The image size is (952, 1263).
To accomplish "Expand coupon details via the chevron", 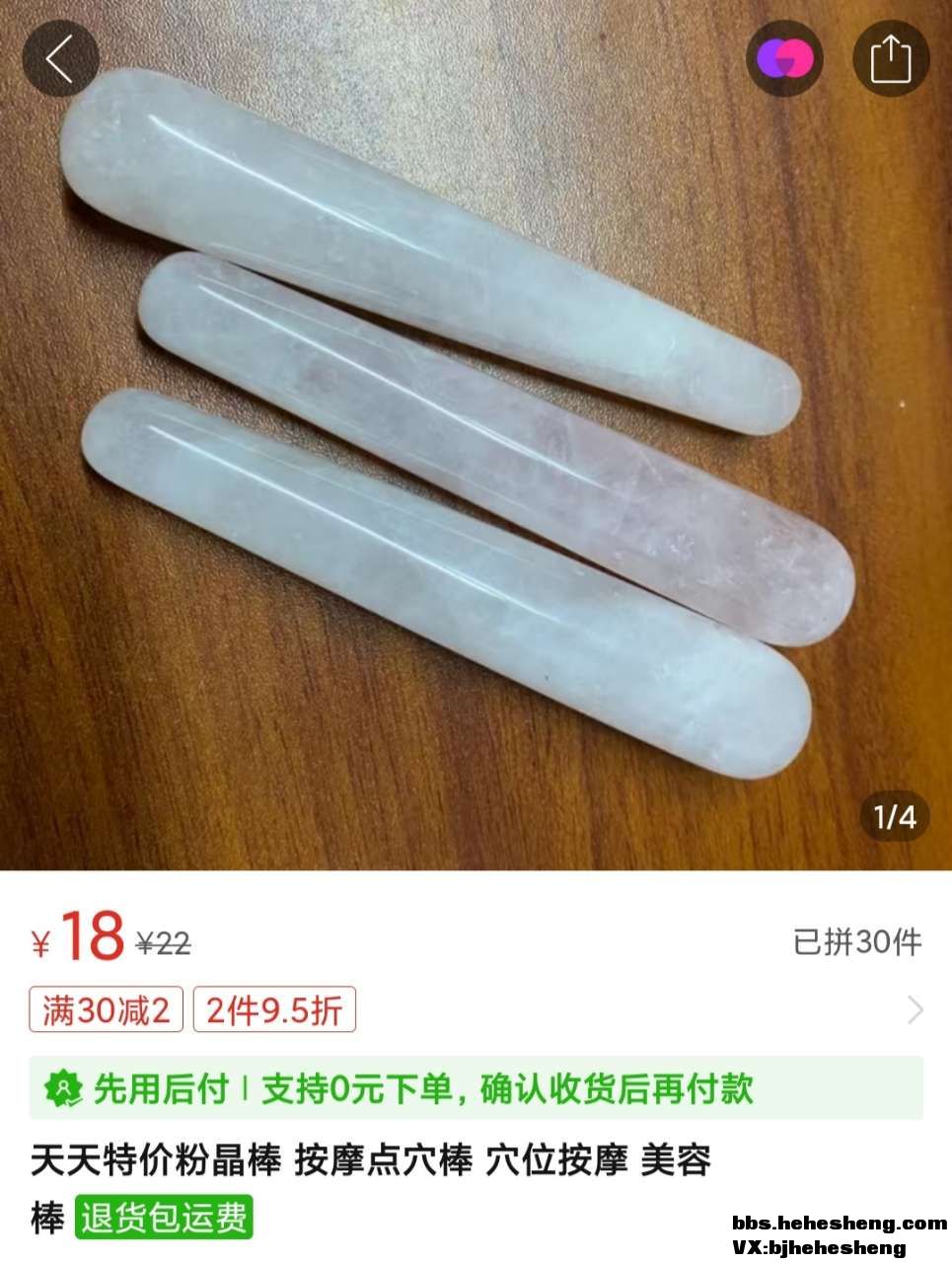I will click(915, 1010).
